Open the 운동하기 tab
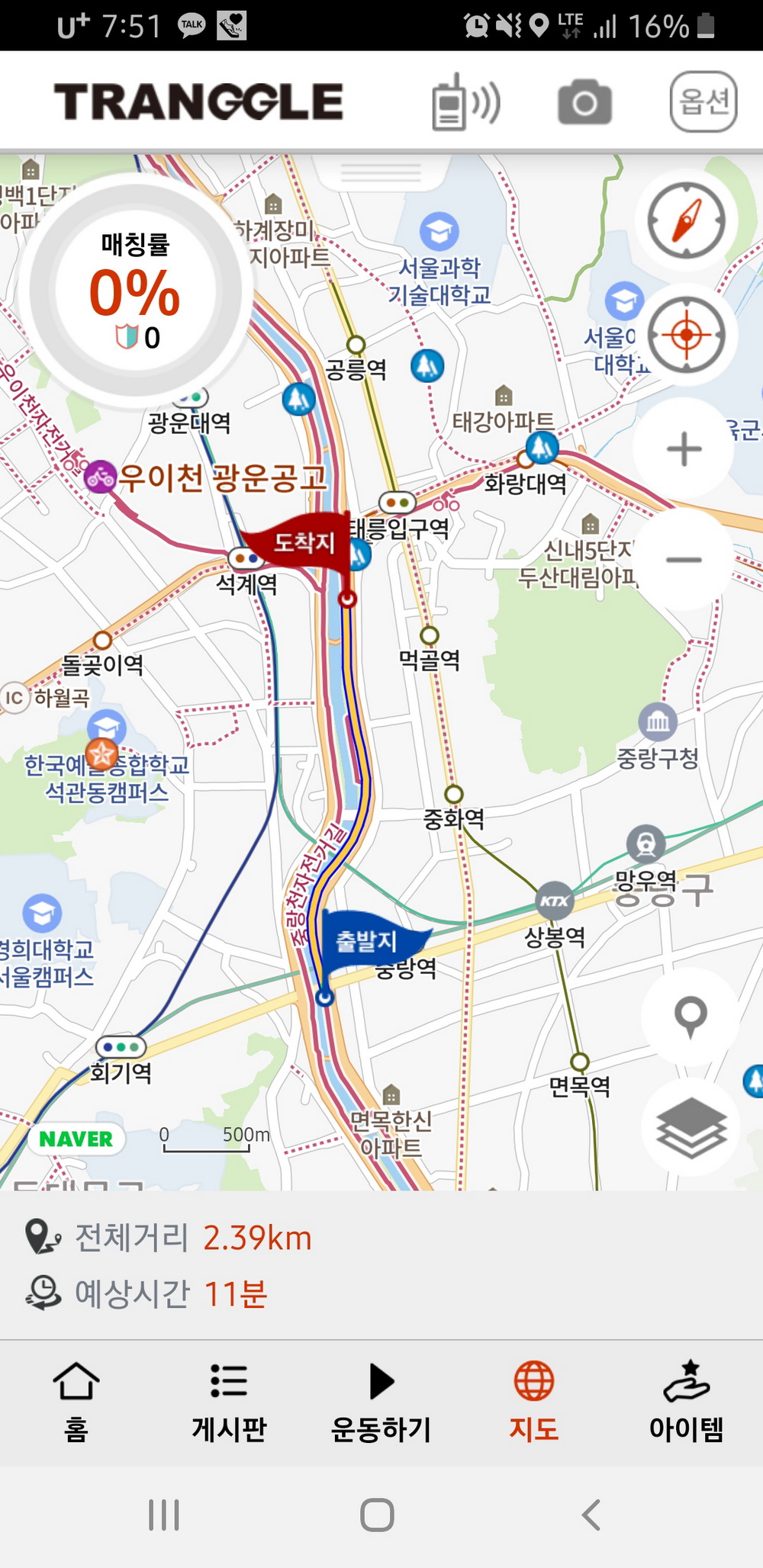The width and height of the screenshot is (763, 1568). tap(381, 1402)
